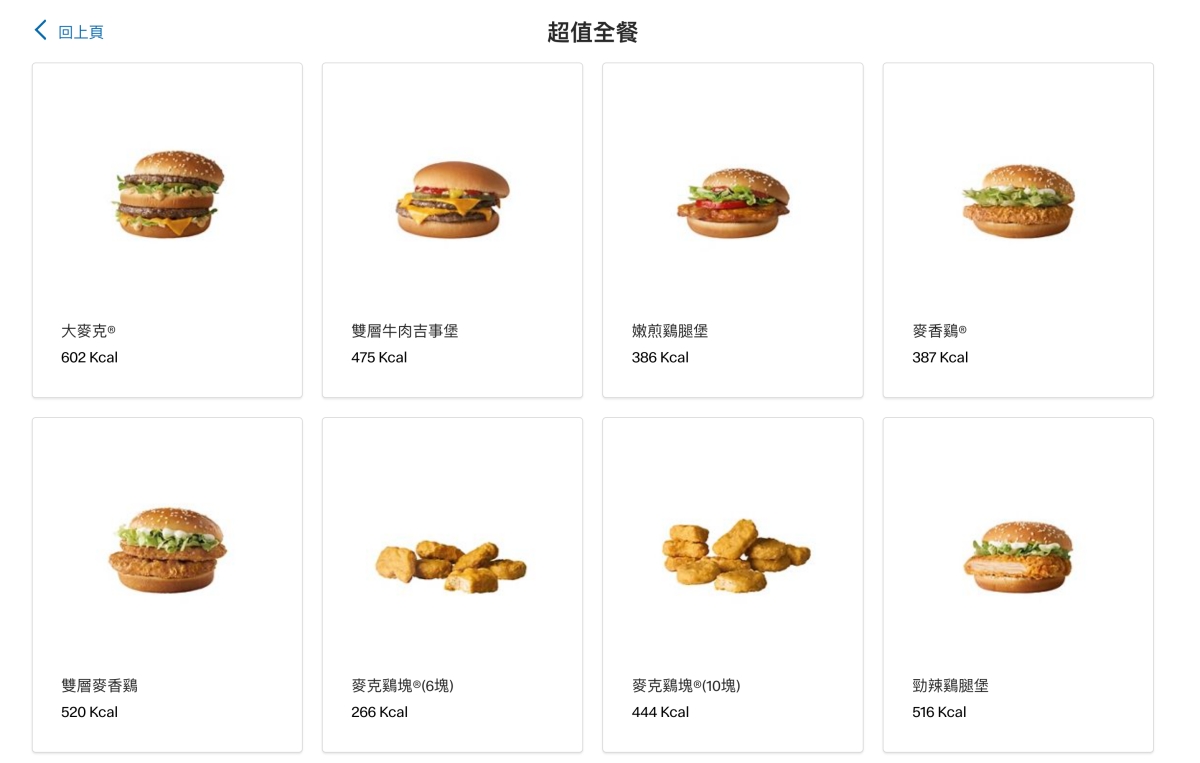
Task: Open the 勁辣鷄腿堡 meal card
Action: point(1017,584)
